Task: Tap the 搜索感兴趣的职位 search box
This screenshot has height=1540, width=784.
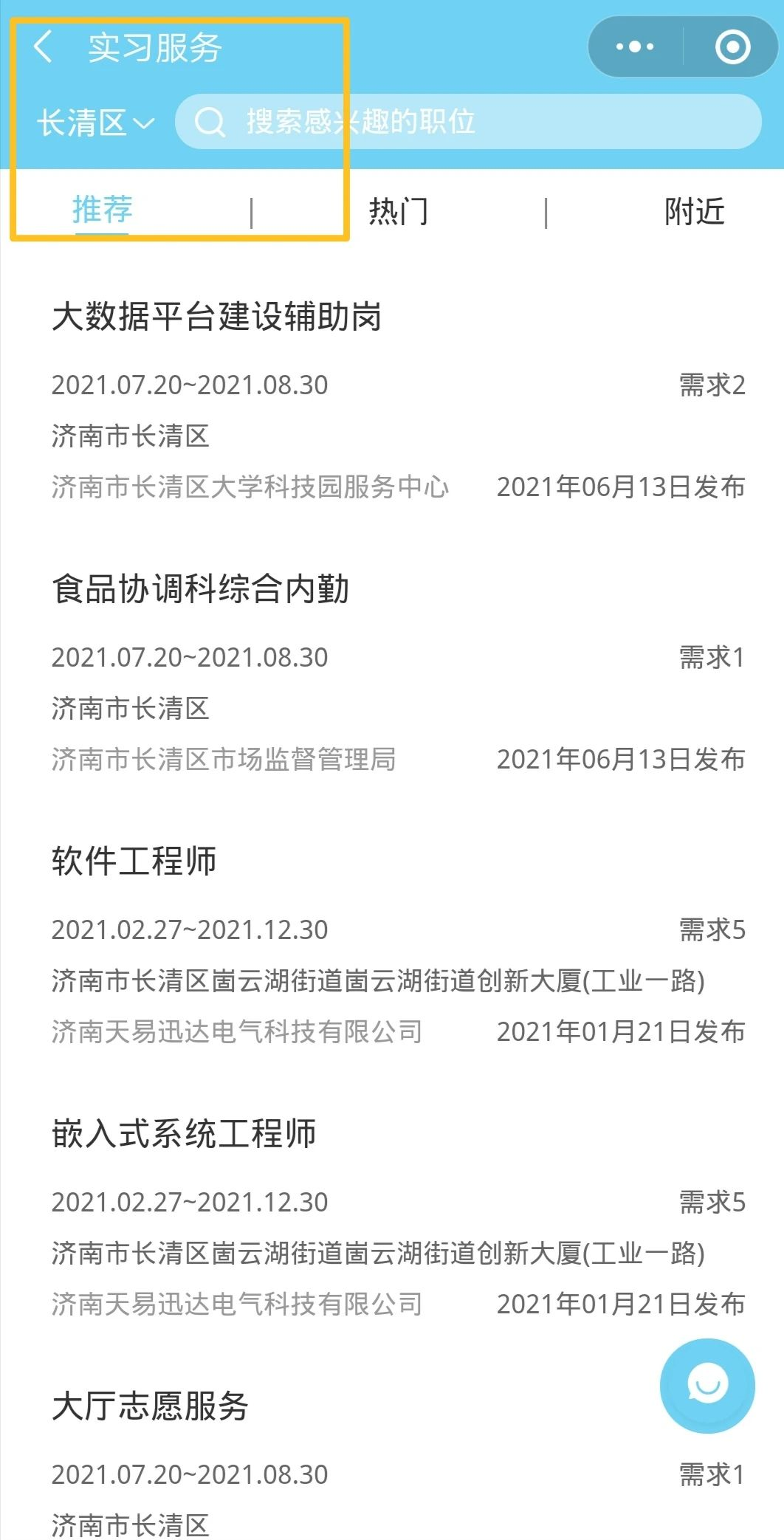Action: tap(468, 122)
